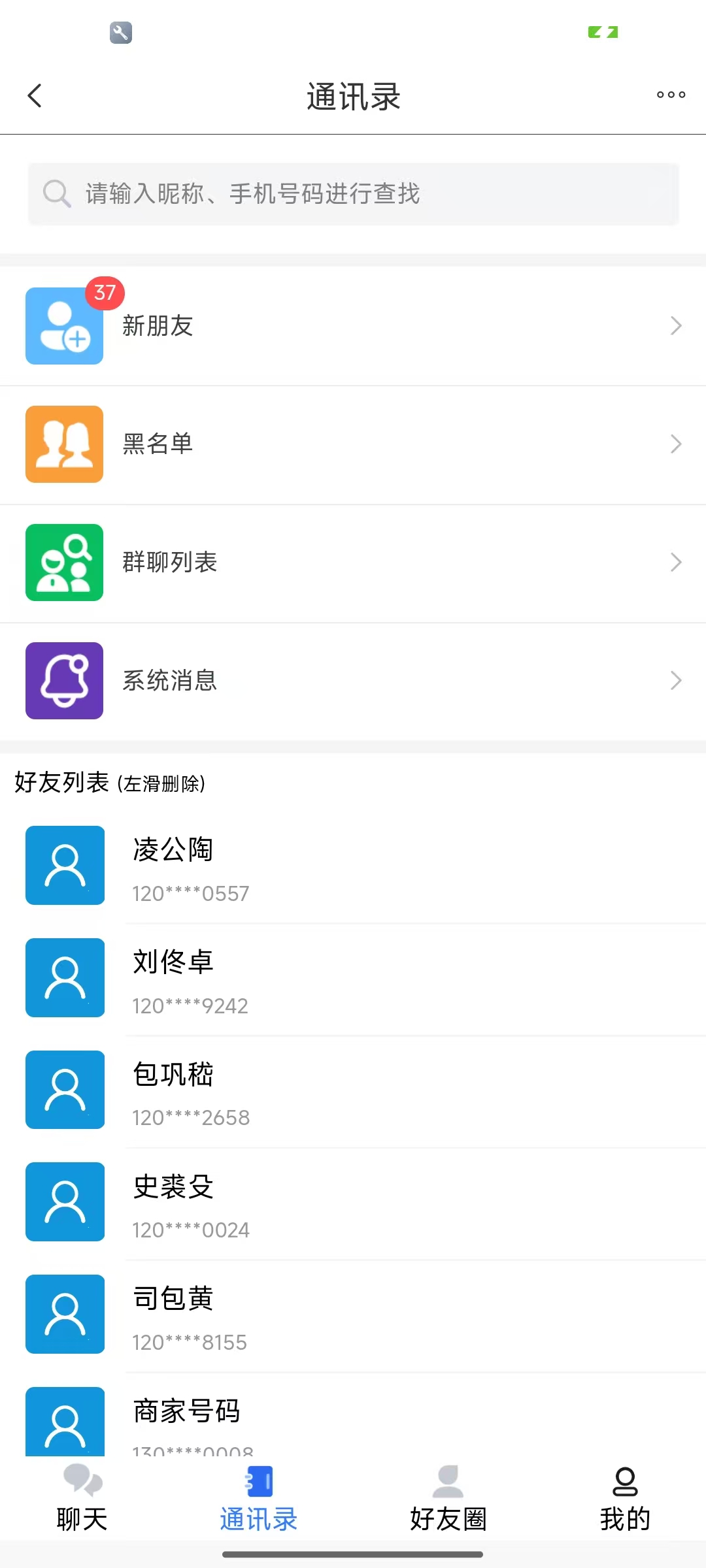Tap the nickname search input field
The image size is (706, 1568).
353,194
